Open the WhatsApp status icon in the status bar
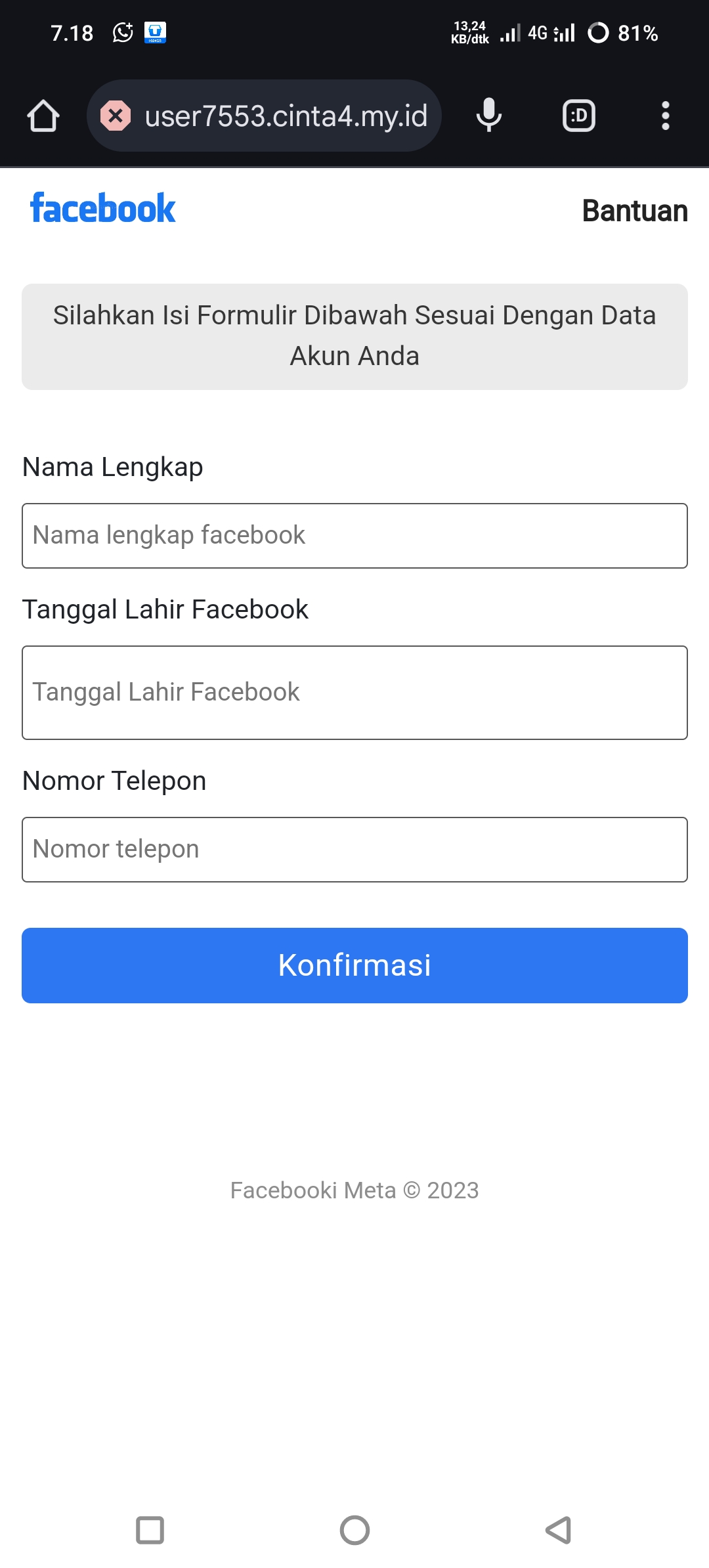The image size is (709, 1568). pos(122,31)
